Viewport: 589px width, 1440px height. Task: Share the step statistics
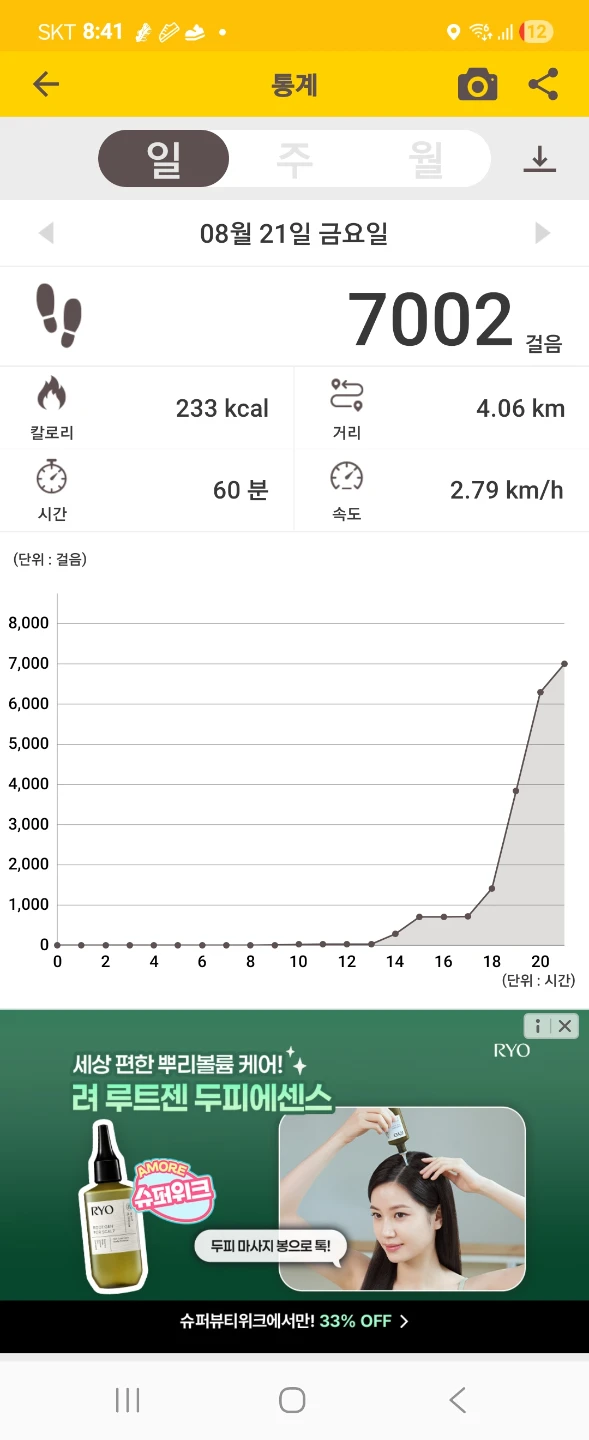pos(543,84)
